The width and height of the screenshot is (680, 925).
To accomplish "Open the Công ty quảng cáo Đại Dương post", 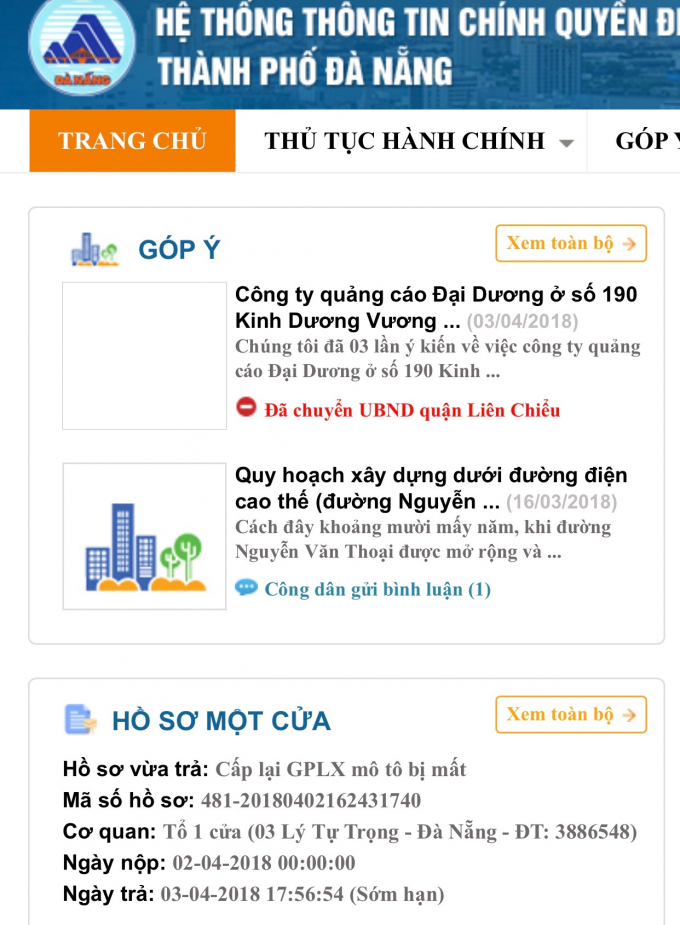I will (x=435, y=308).
